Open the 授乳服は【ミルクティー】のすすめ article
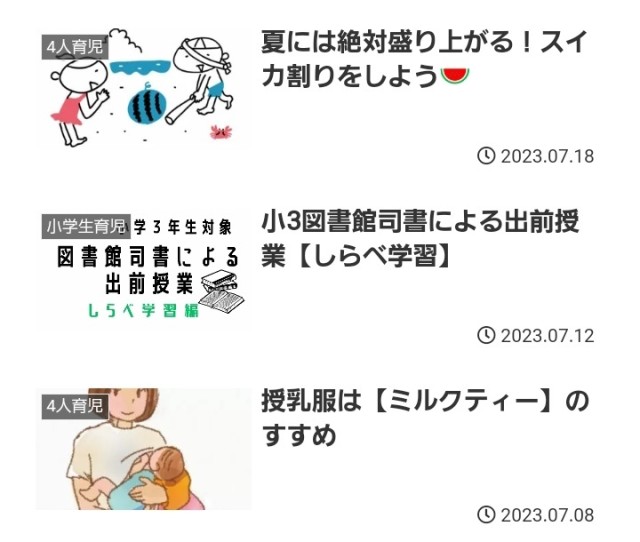Image resolution: width=640 pixels, height=542 pixels. coord(424,418)
